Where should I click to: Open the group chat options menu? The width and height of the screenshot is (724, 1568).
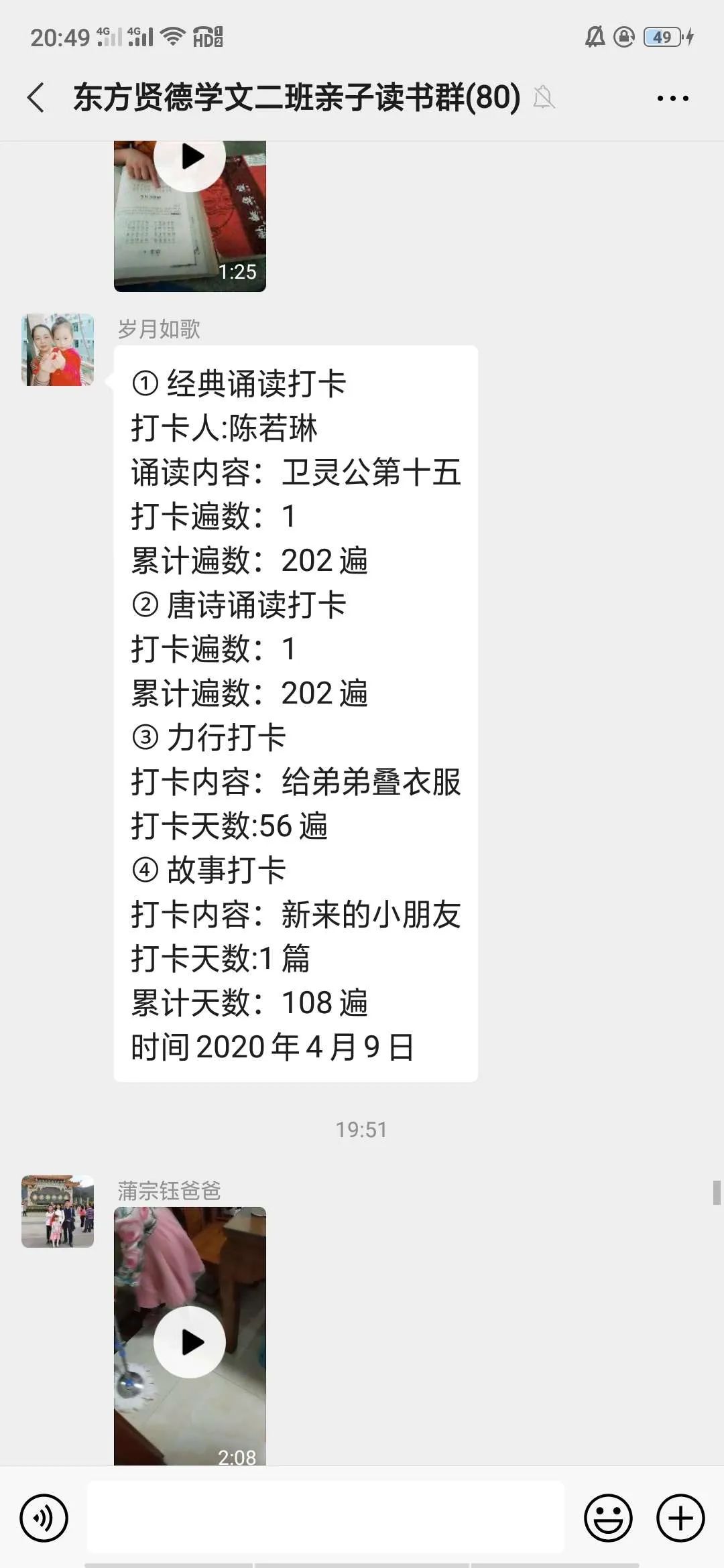(672, 99)
